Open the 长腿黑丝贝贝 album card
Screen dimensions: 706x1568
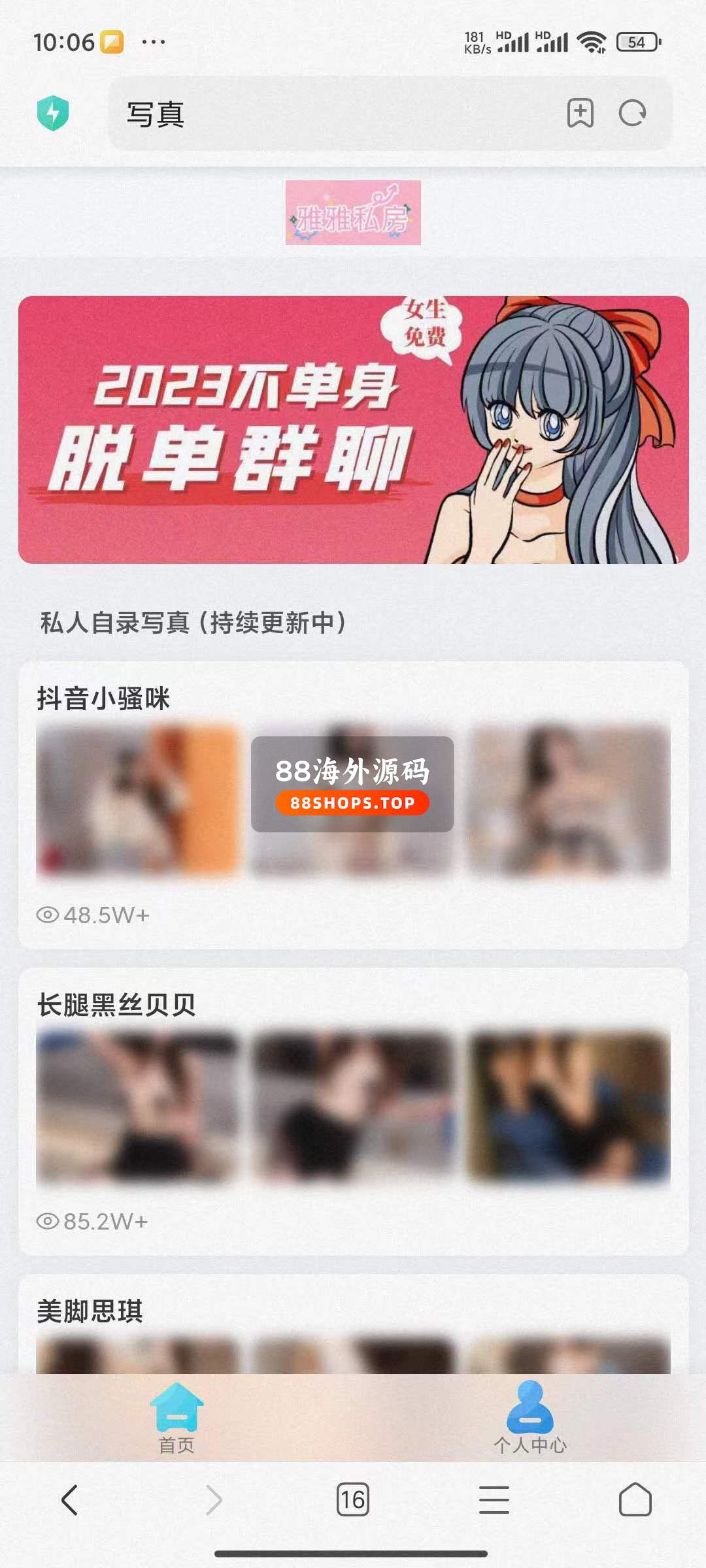point(353,1111)
